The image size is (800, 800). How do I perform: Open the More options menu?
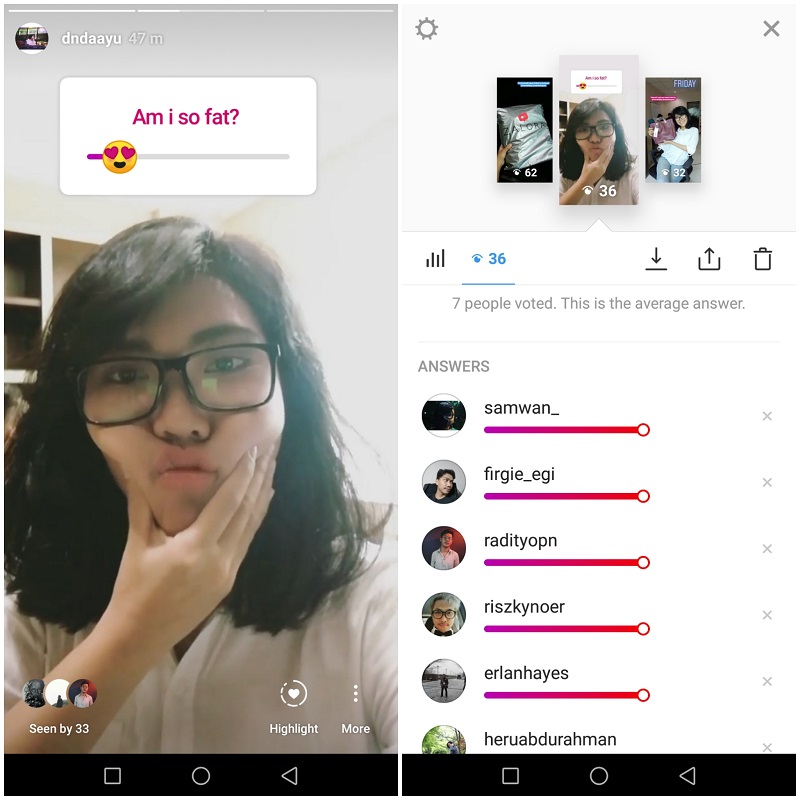click(x=355, y=706)
